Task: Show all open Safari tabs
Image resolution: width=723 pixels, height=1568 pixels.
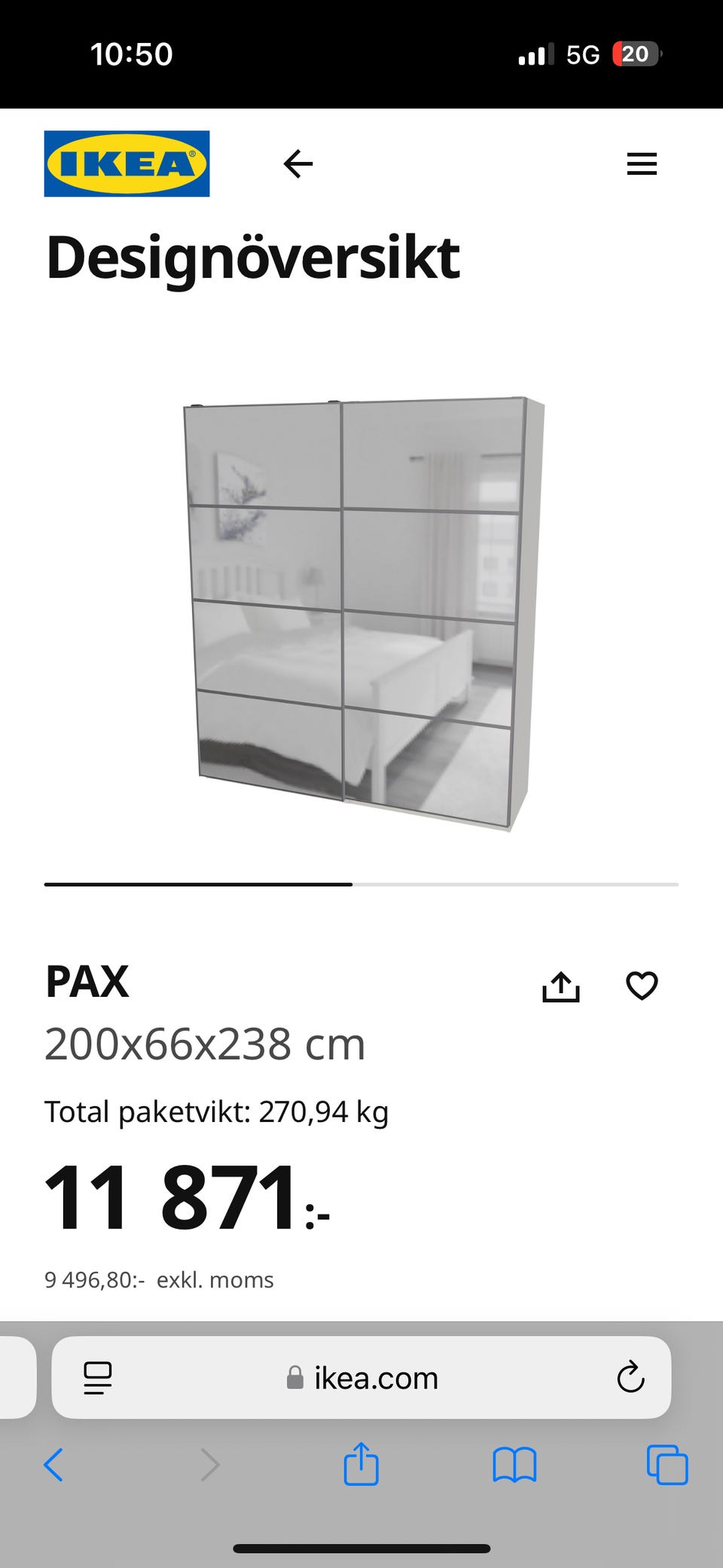Action: [667, 1465]
